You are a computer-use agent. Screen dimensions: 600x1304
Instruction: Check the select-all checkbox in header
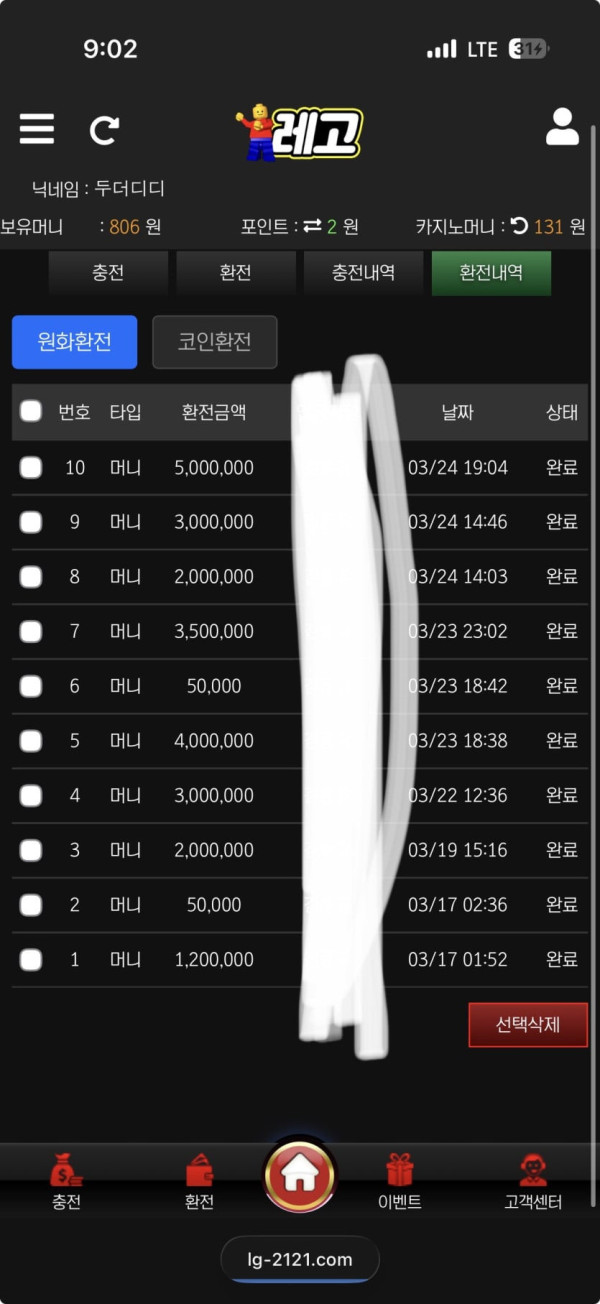click(x=31, y=411)
